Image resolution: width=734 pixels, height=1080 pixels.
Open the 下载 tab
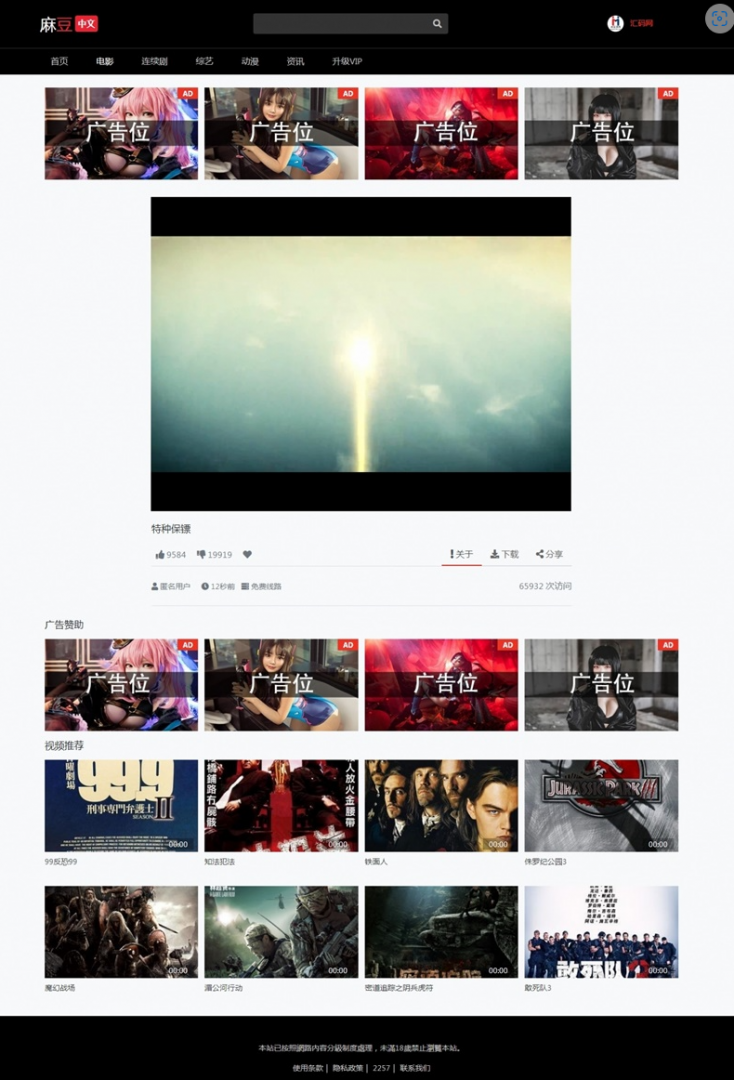pos(504,554)
